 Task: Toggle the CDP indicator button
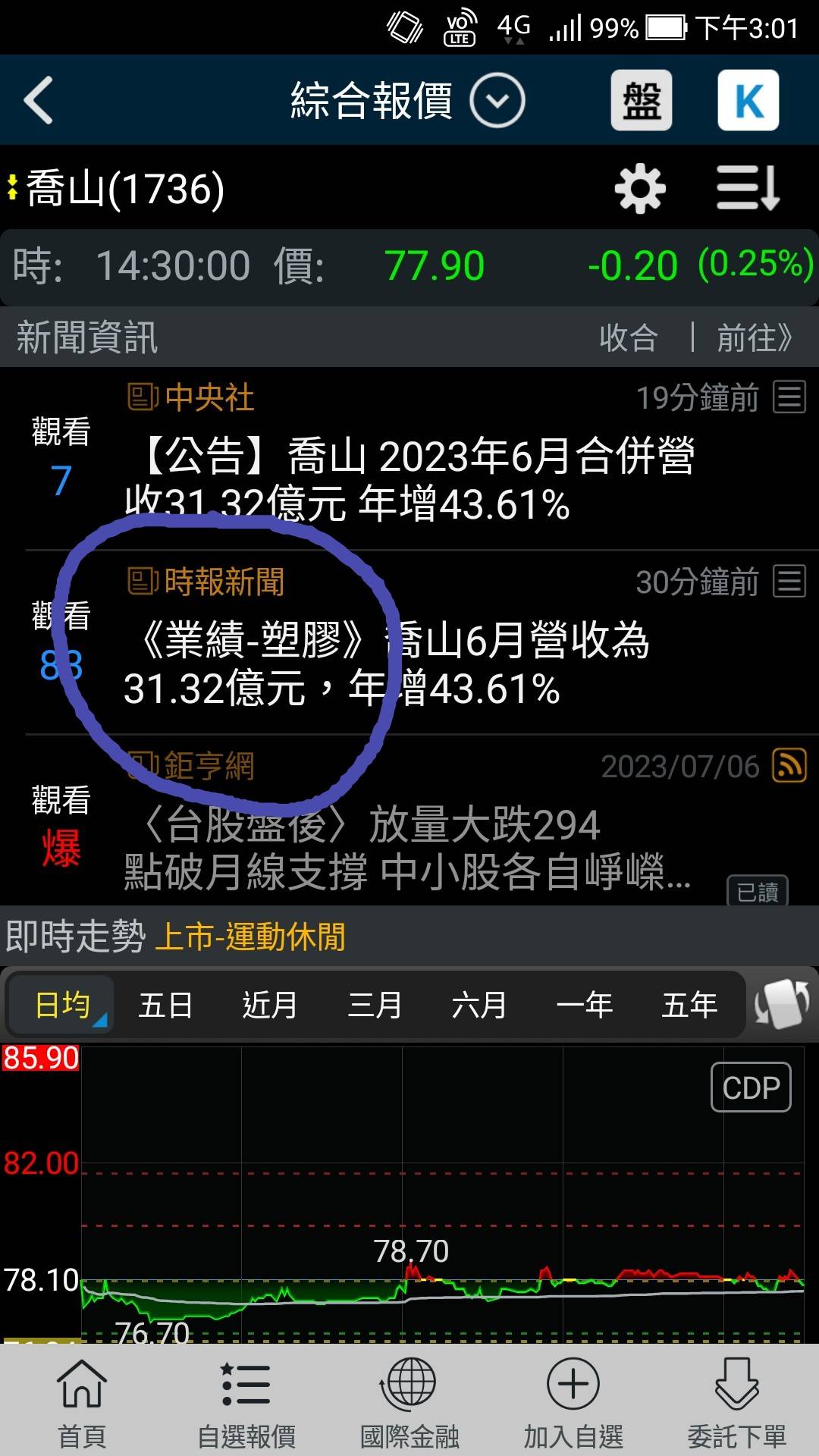pos(751,1087)
